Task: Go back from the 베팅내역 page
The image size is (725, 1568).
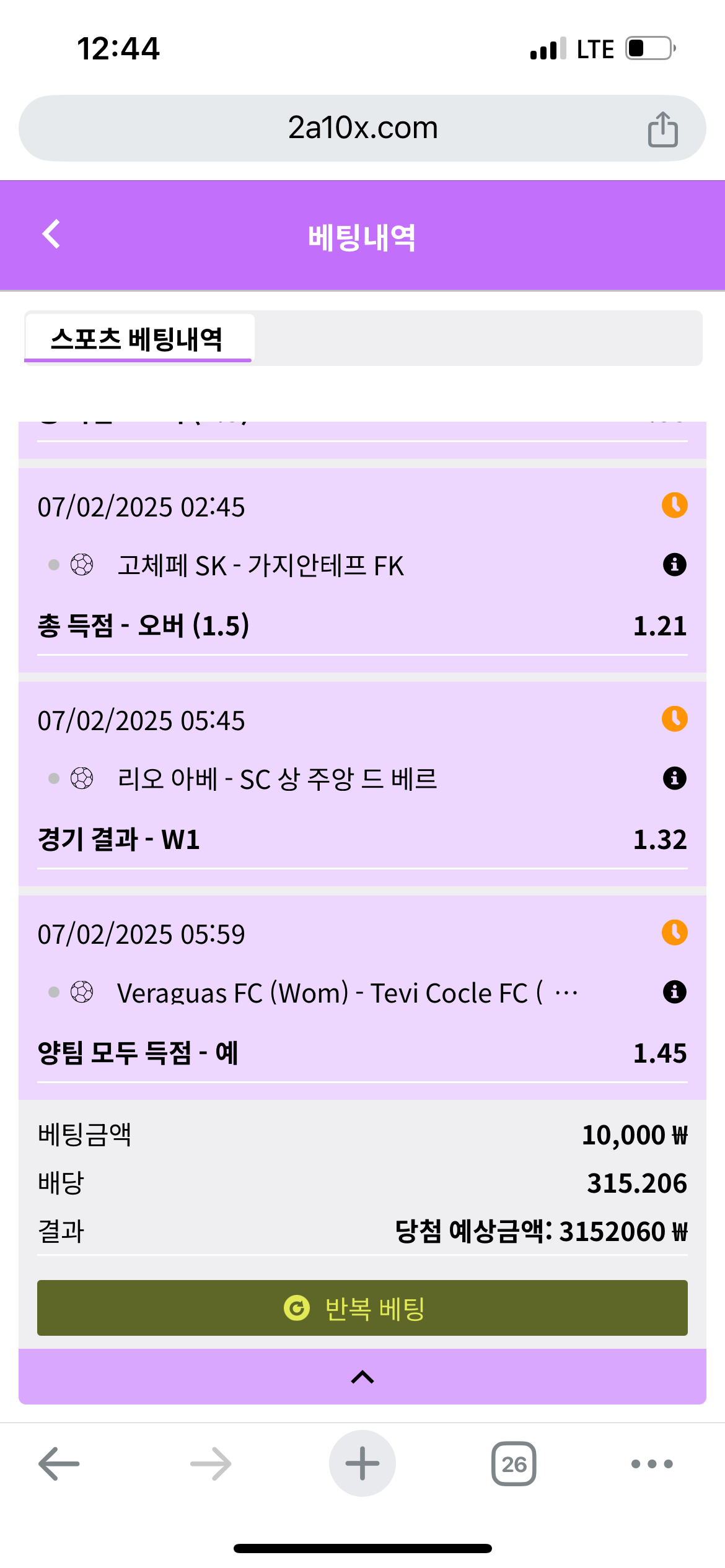Action: coord(51,234)
